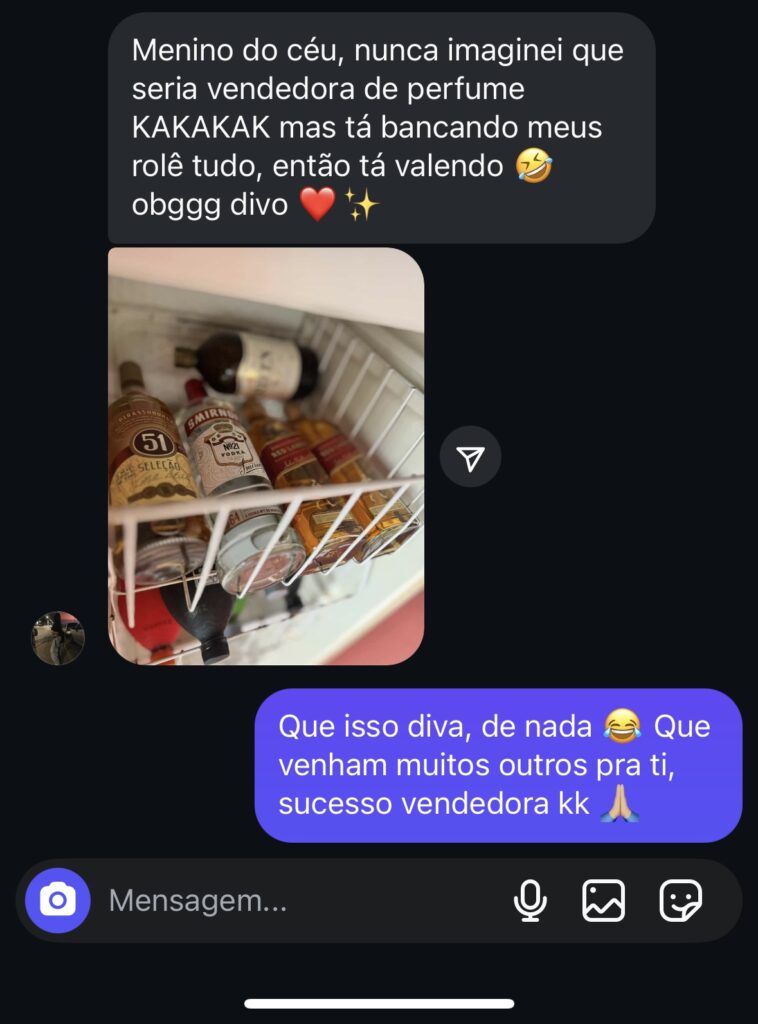
Task: Forward the bottles photo with the share arrow
Action: pos(470,457)
